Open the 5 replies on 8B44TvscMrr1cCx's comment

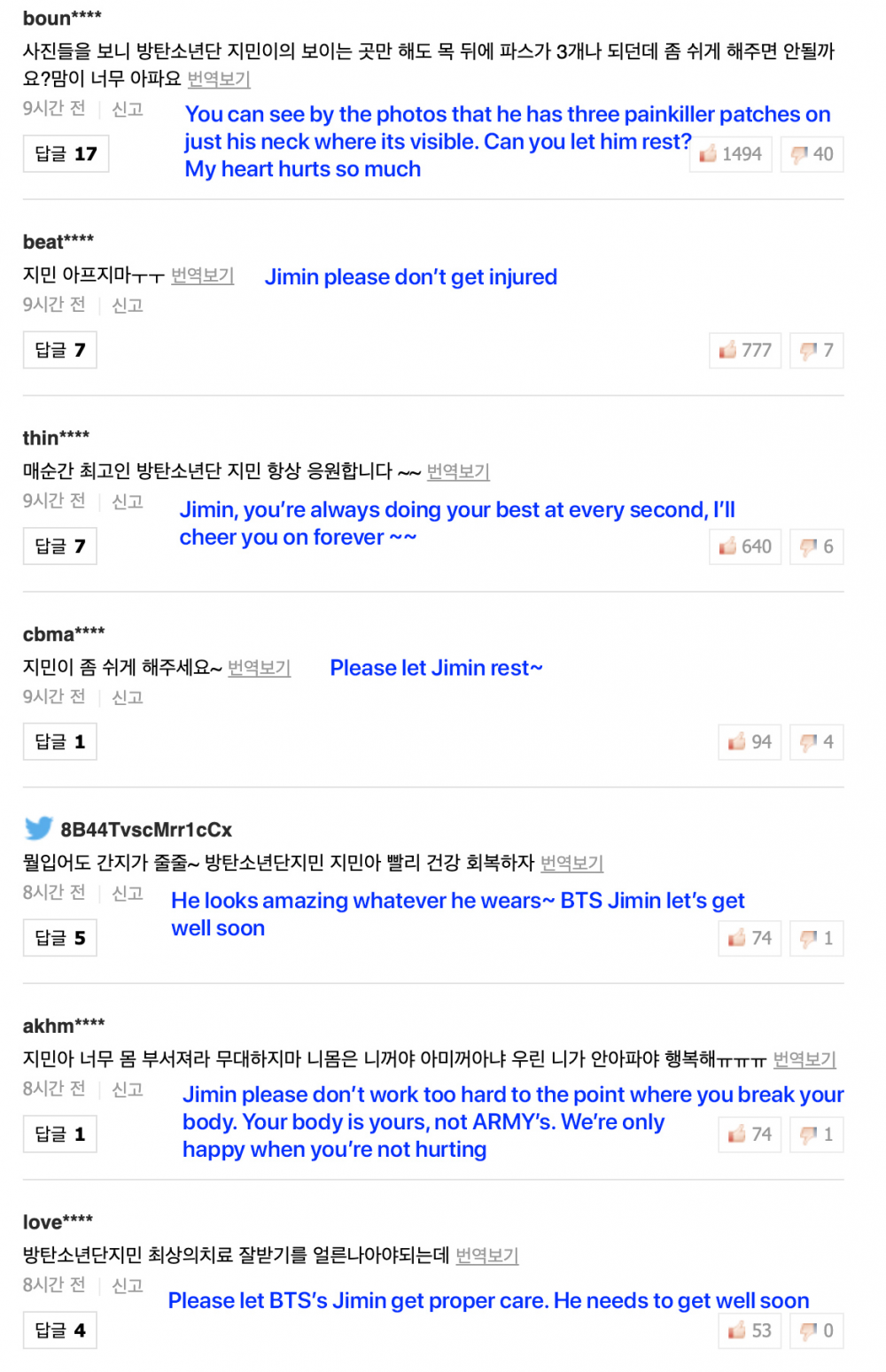pyautogui.click(x=59, y=938)
